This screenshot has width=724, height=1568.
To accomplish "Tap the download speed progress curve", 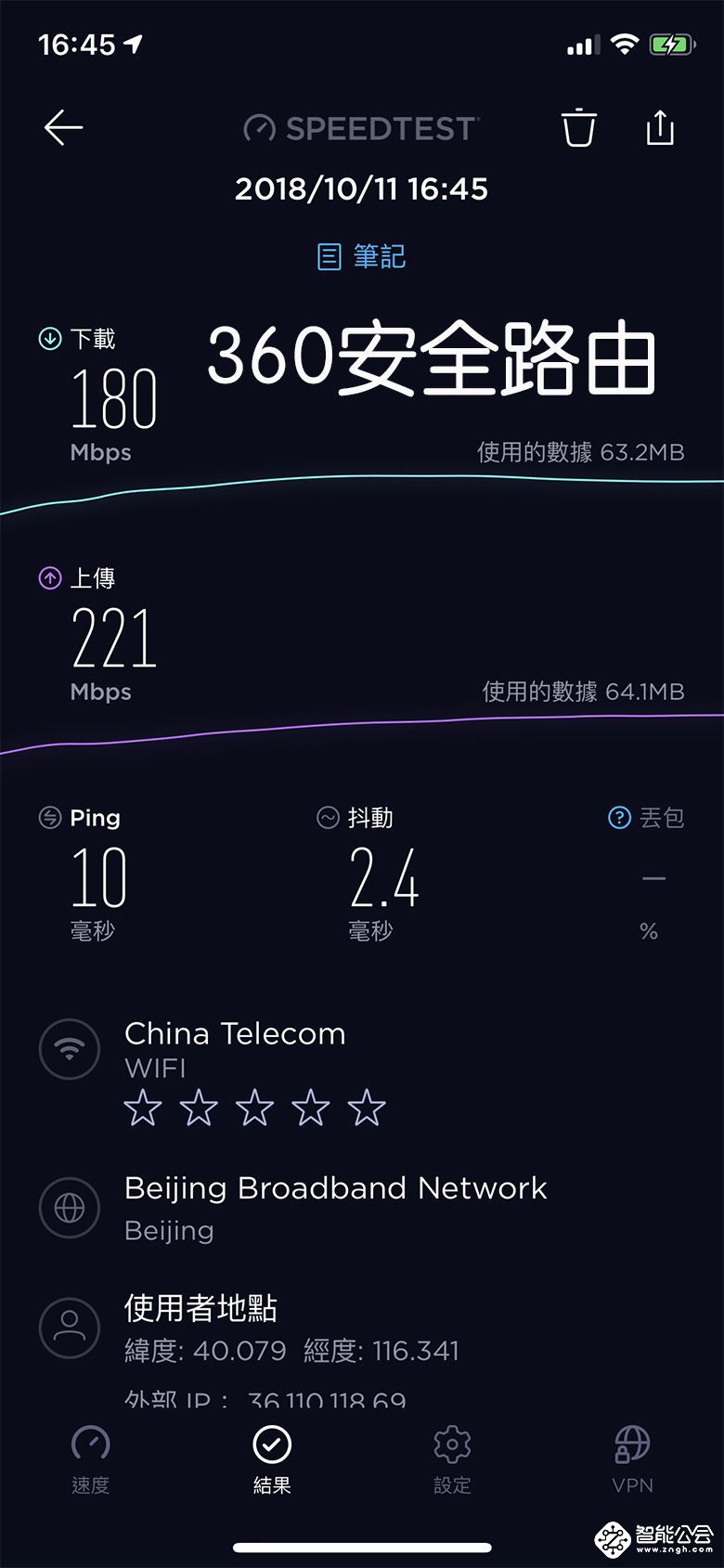I will 362,492.
